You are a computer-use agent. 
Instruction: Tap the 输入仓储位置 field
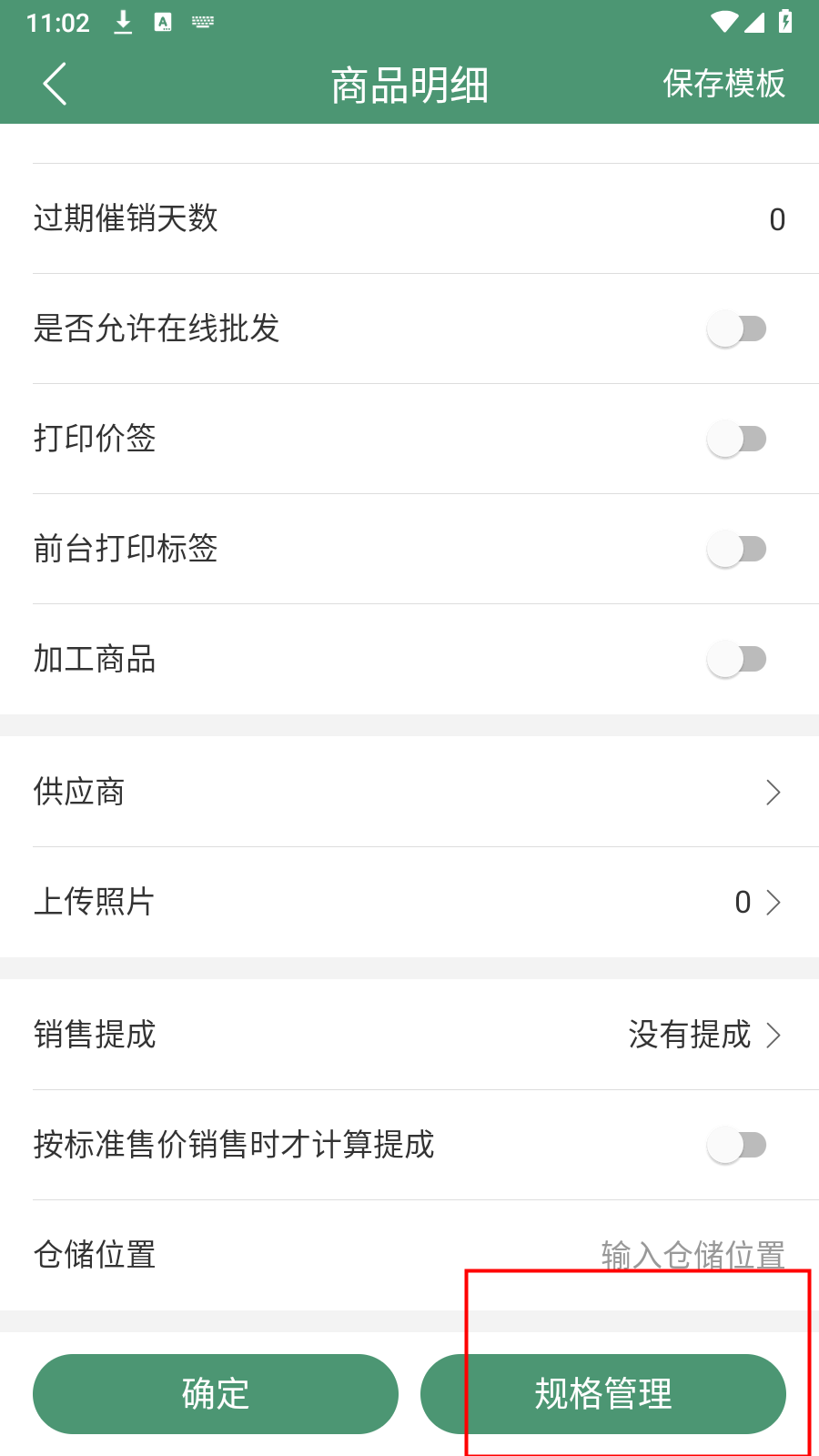[x=693, y=1255]
